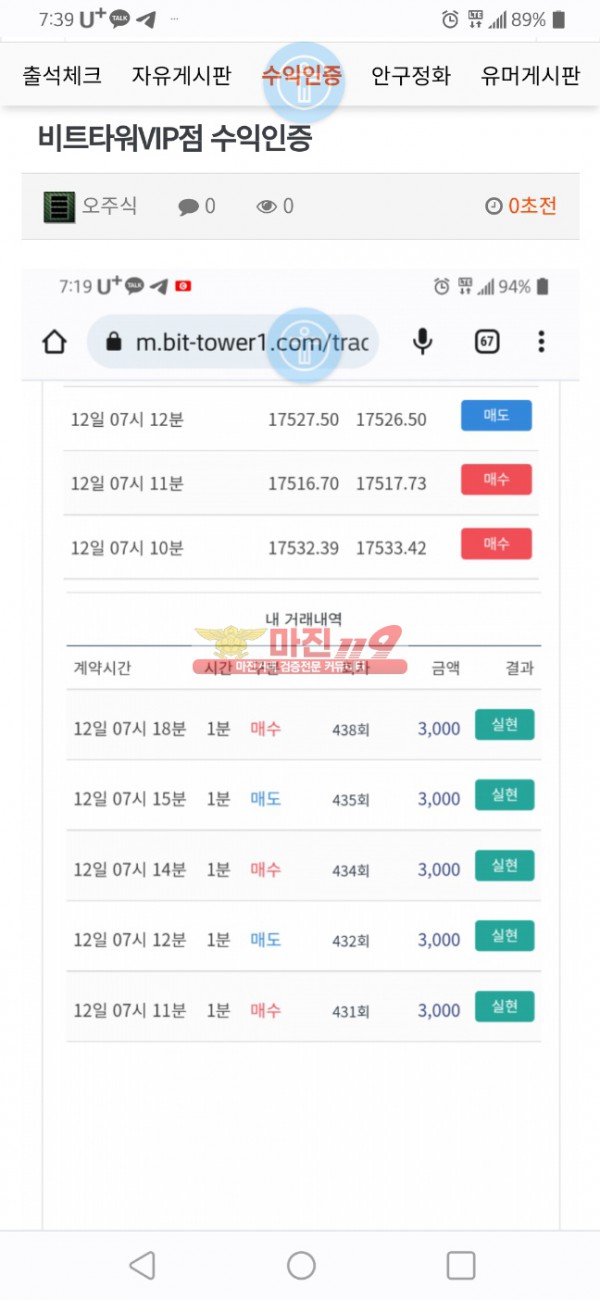
Task: Go to the 안구정화 tab
Action: pyautogui.click(x=411, y=76)
